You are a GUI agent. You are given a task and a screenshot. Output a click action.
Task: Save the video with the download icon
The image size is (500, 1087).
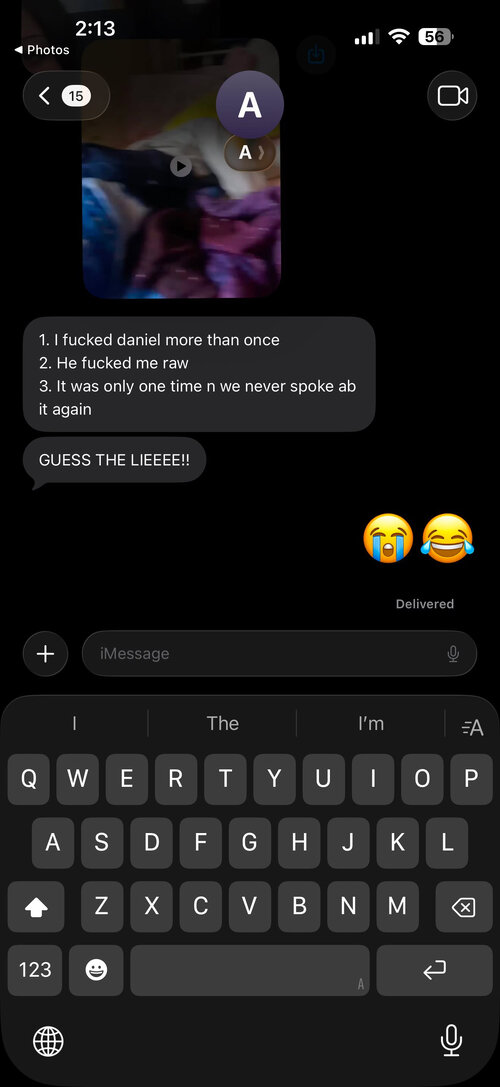(316, 54)
